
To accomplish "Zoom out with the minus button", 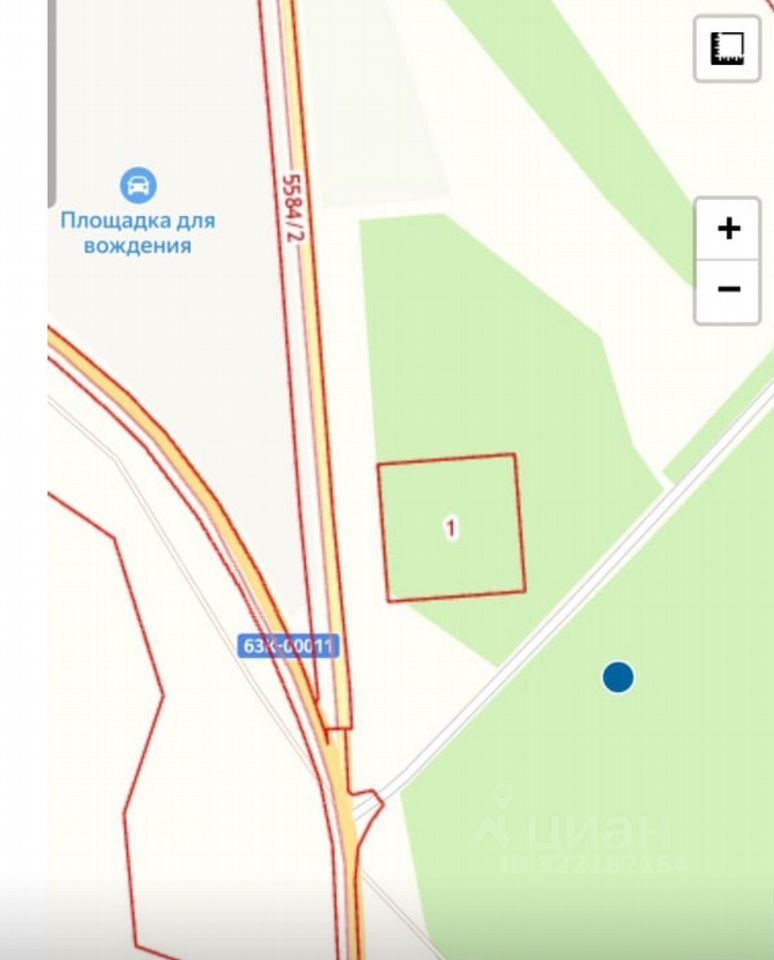I will (x=728, y=290).
